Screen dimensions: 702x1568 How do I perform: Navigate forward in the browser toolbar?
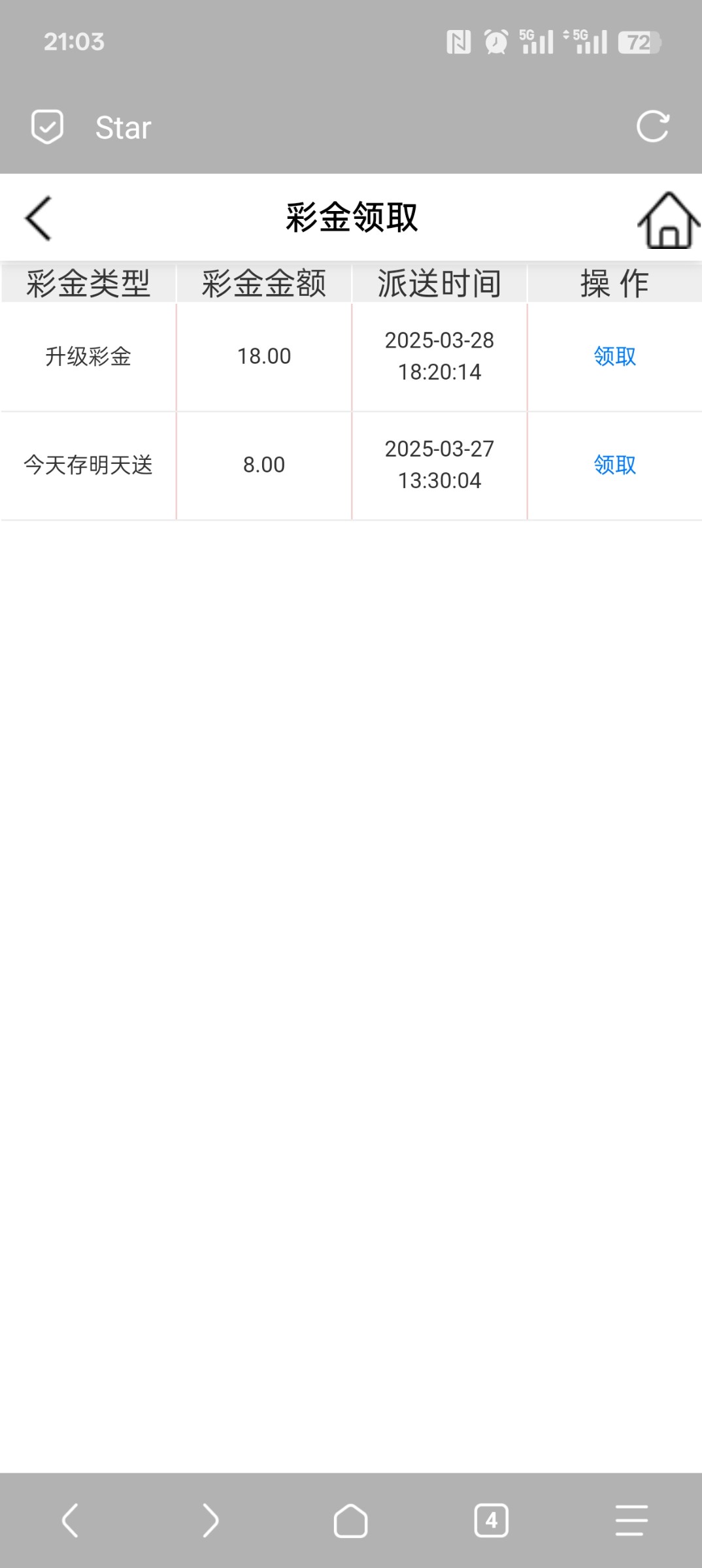pyautogui.click(x=210, y=1520)
